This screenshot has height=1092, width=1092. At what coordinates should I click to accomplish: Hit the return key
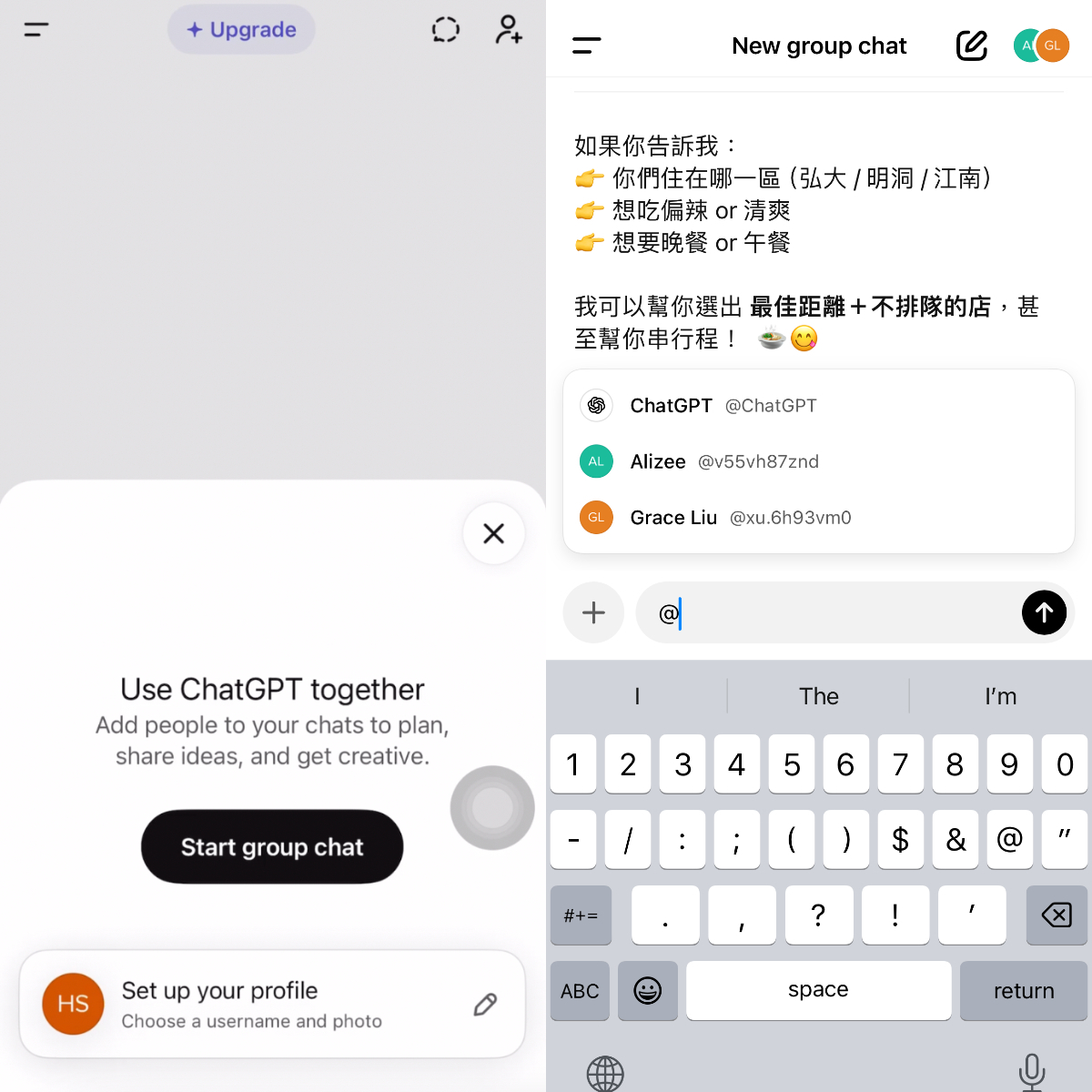pos(1023,990)
